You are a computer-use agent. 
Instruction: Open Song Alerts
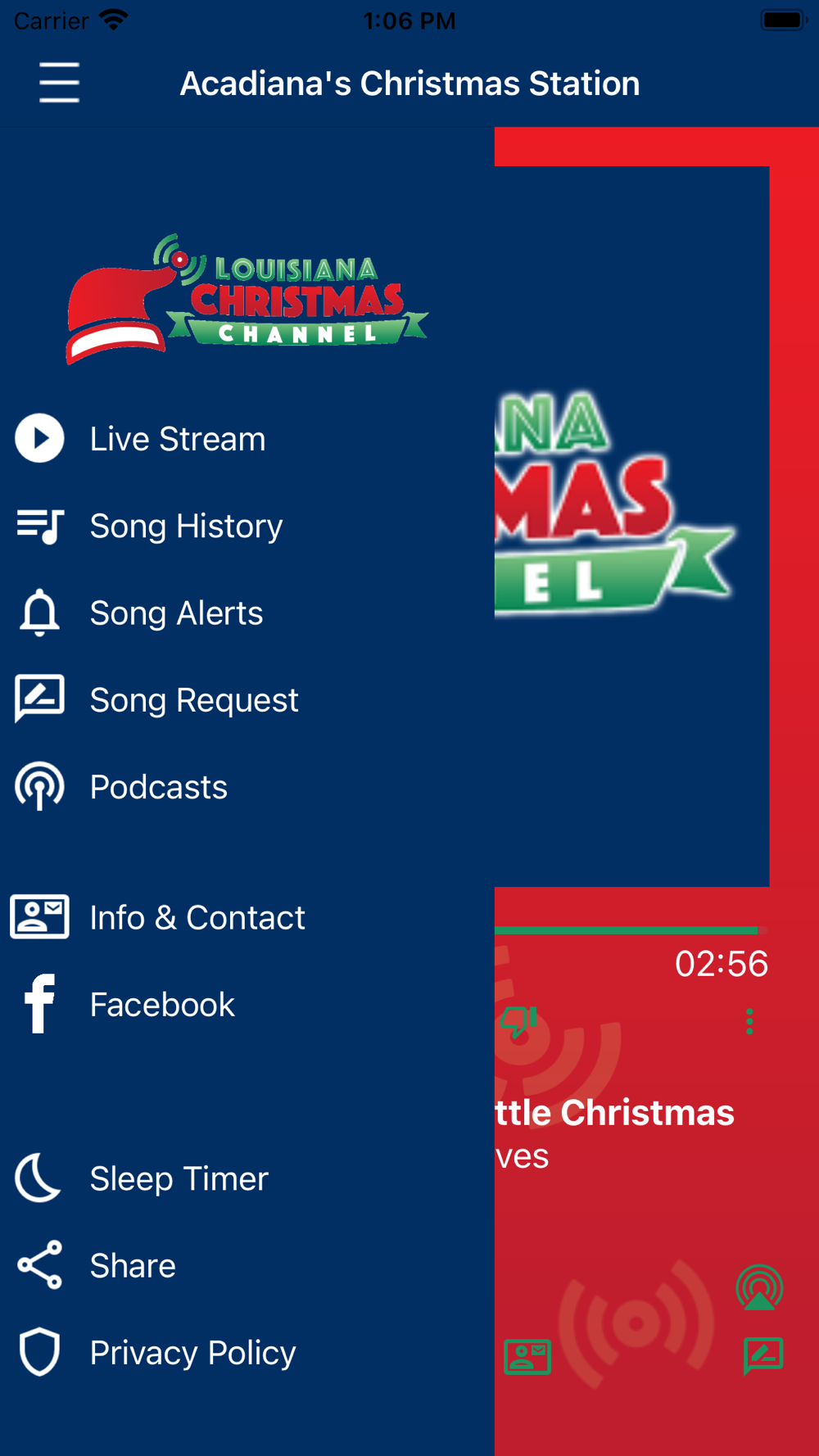coord(176,613)
